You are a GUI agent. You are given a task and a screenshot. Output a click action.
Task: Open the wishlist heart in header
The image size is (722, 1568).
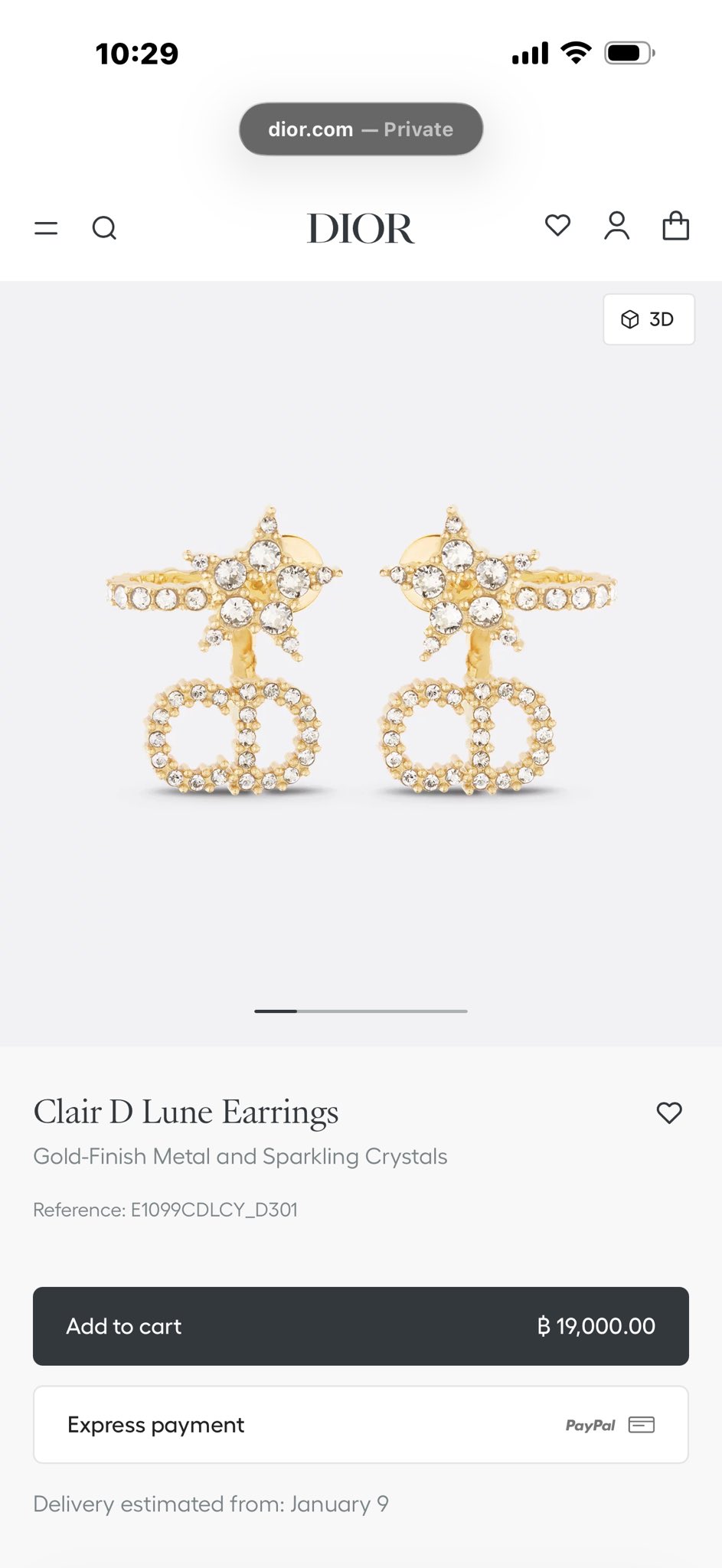557,226
